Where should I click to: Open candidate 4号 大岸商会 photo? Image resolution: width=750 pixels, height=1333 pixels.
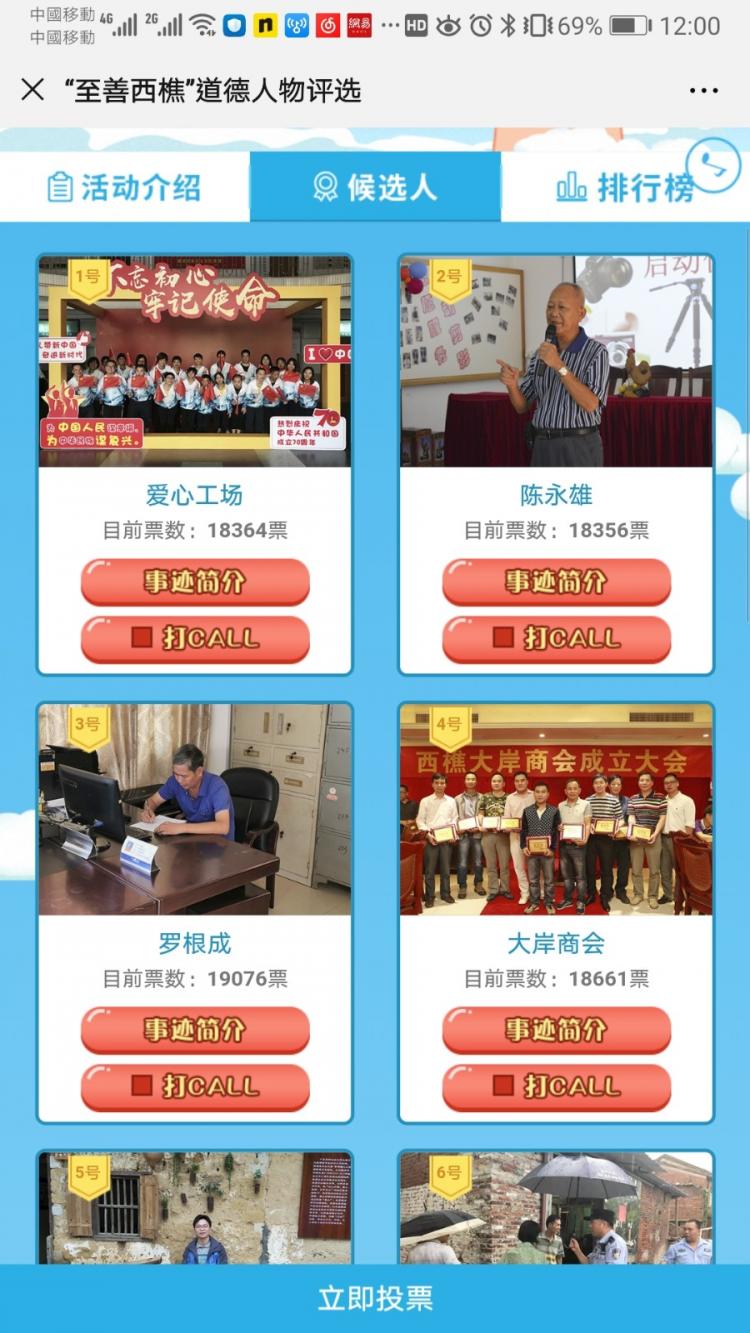point(556,810)
